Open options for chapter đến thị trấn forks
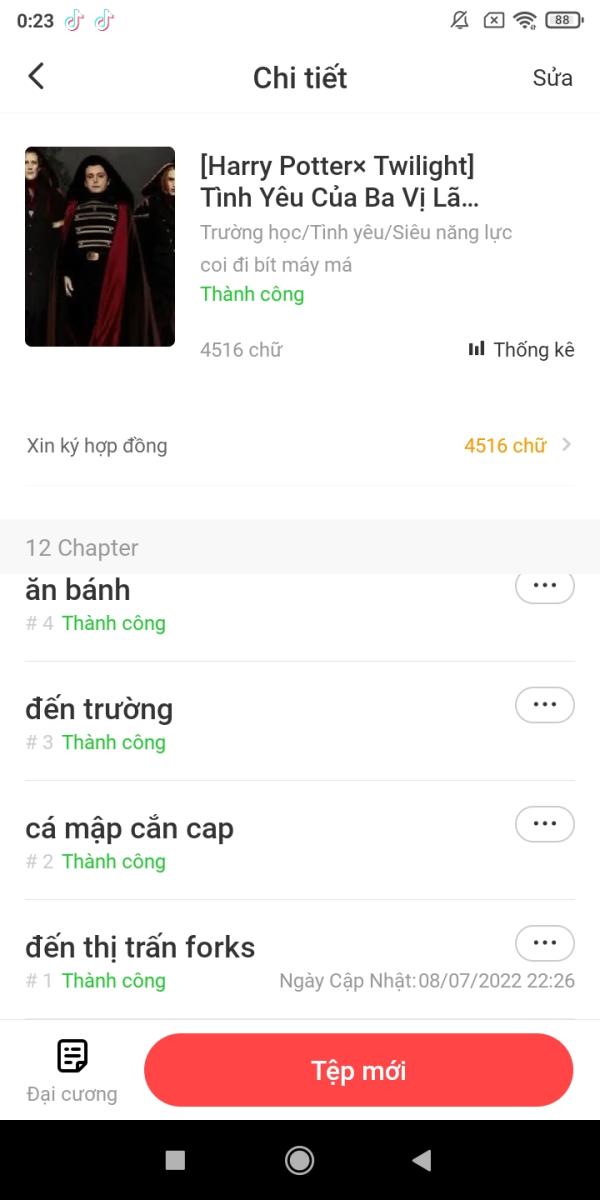Screen dimensions: 600x1200 544,943
